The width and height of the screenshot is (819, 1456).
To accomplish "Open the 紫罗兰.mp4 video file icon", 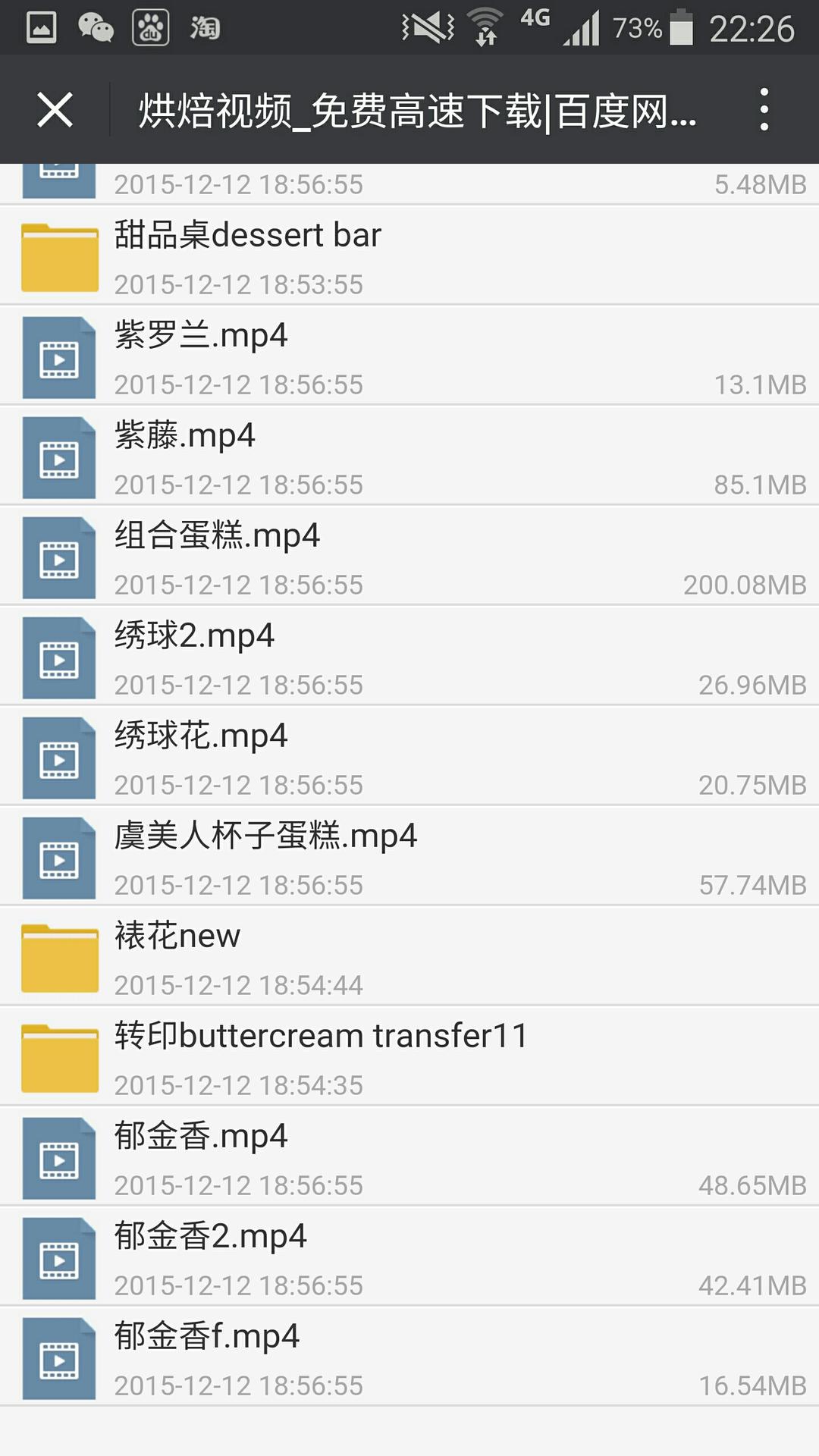I will coord(58,356).
